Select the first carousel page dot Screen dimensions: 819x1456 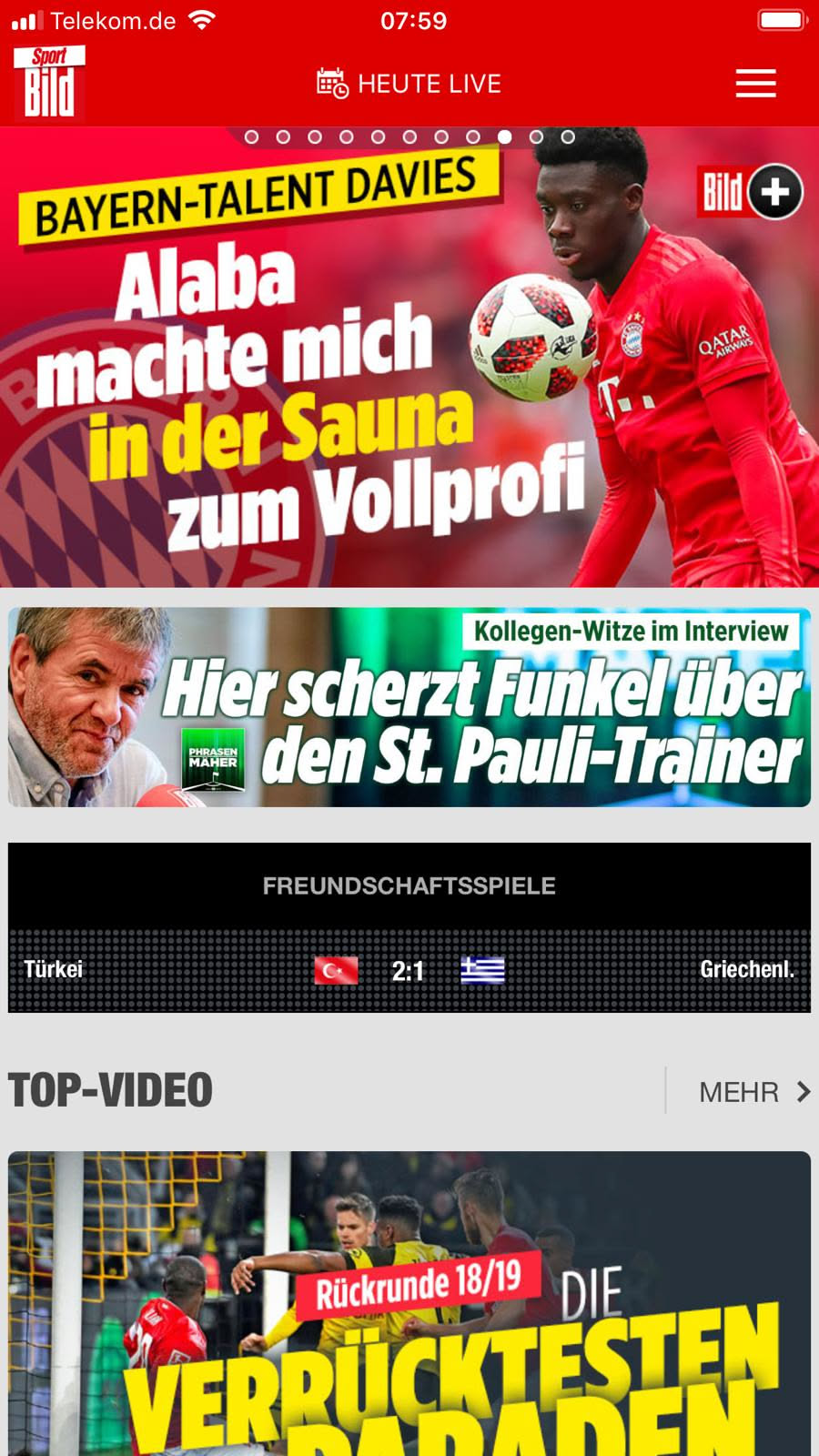[x=252, y=136]
